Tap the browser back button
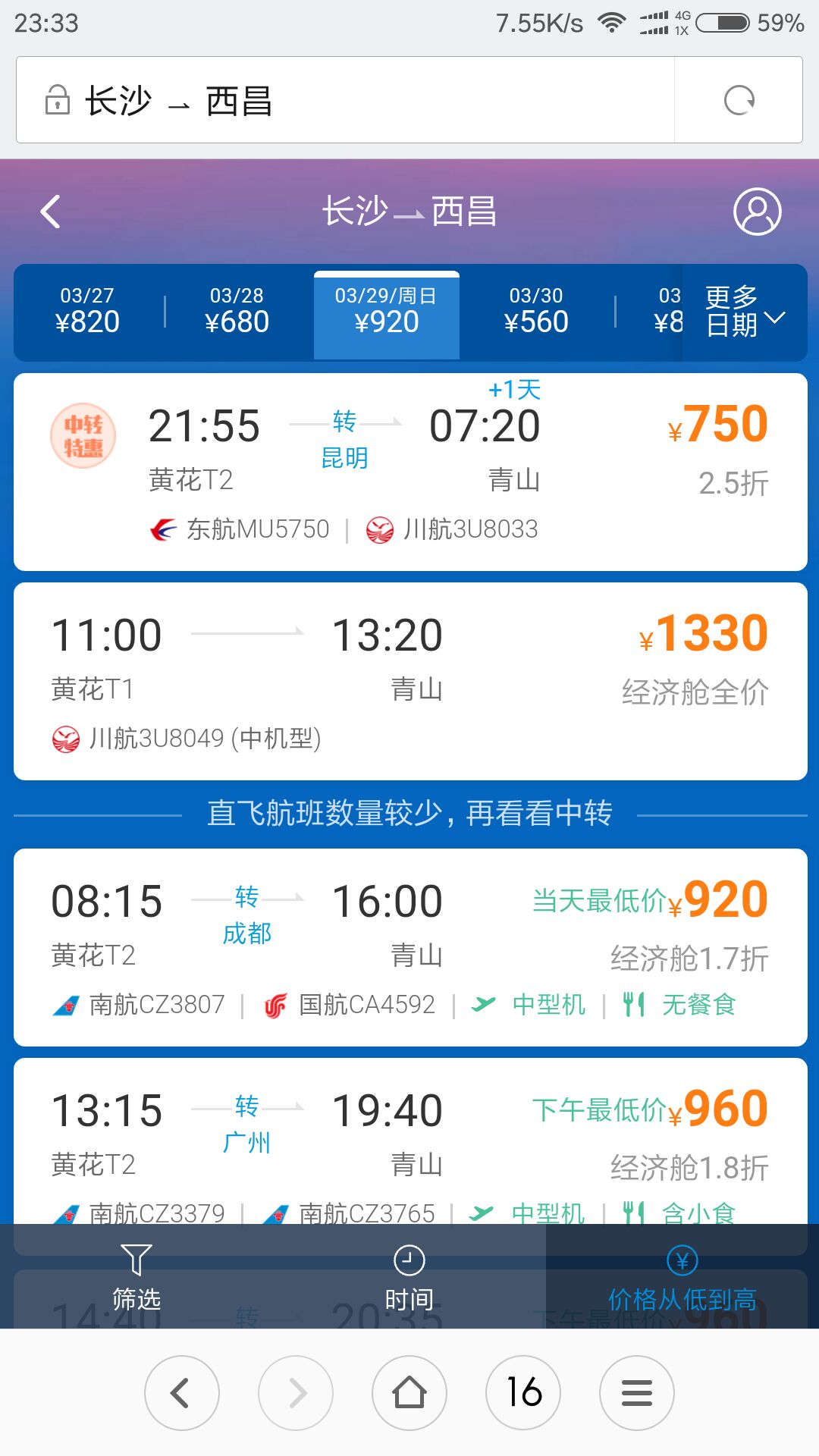819x1456 pixels. [182, 1393]
